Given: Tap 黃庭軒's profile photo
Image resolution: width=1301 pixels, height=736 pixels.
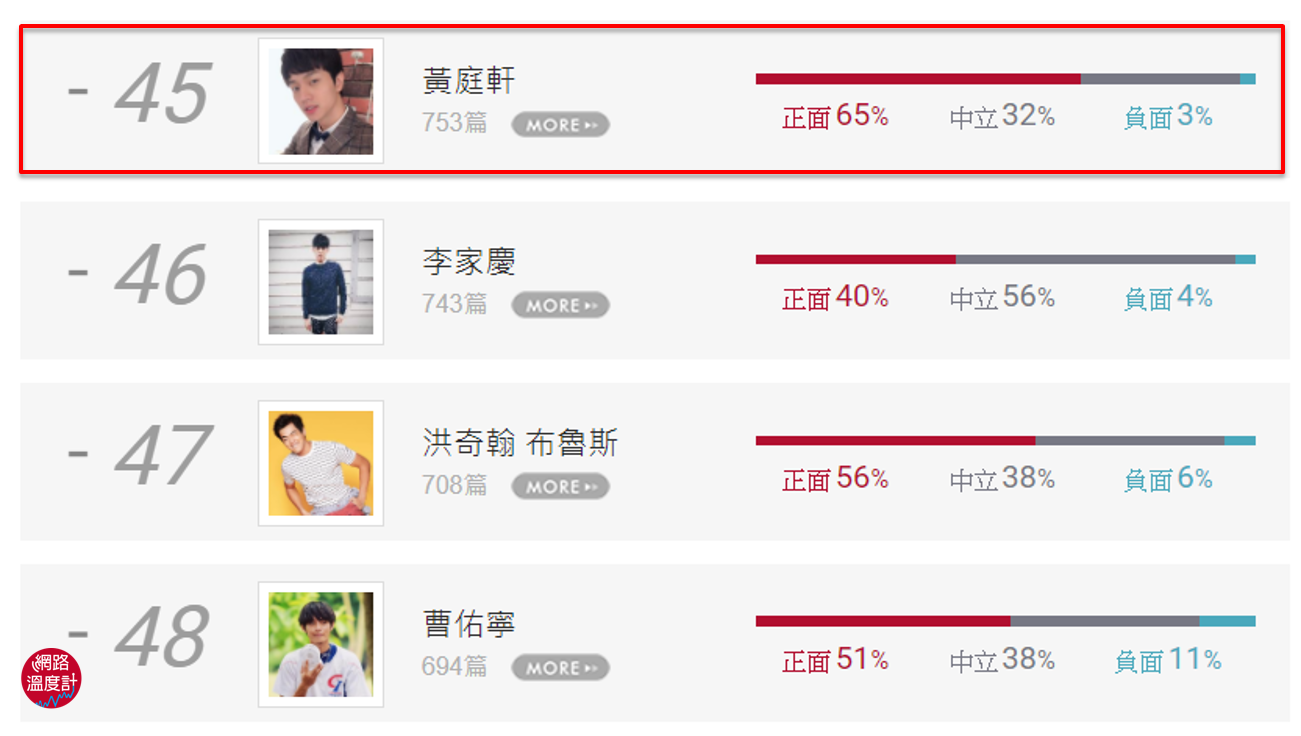Looking at the screenshot, I should (x=321, y=101).
